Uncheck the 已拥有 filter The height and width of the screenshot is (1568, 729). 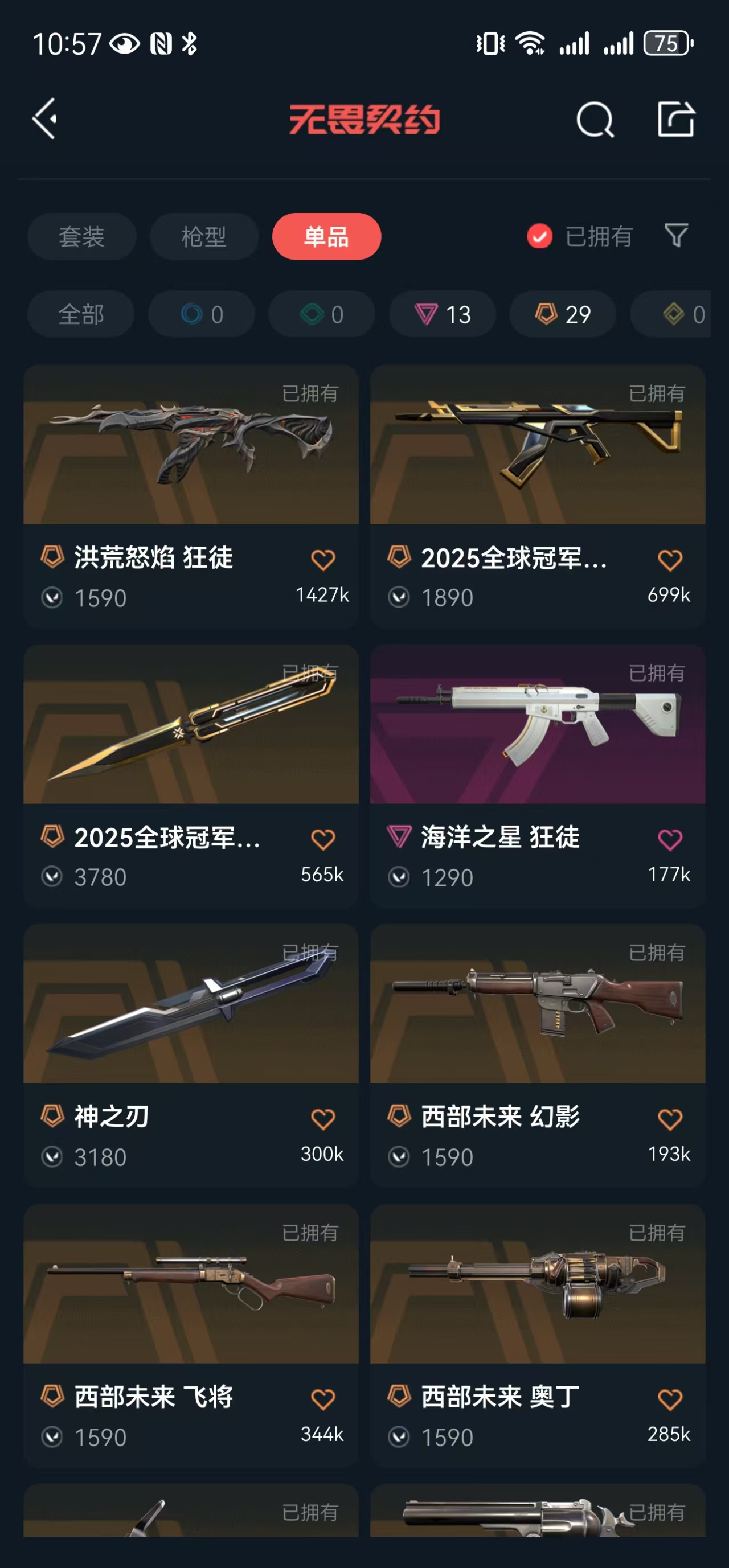coord(539,236)
